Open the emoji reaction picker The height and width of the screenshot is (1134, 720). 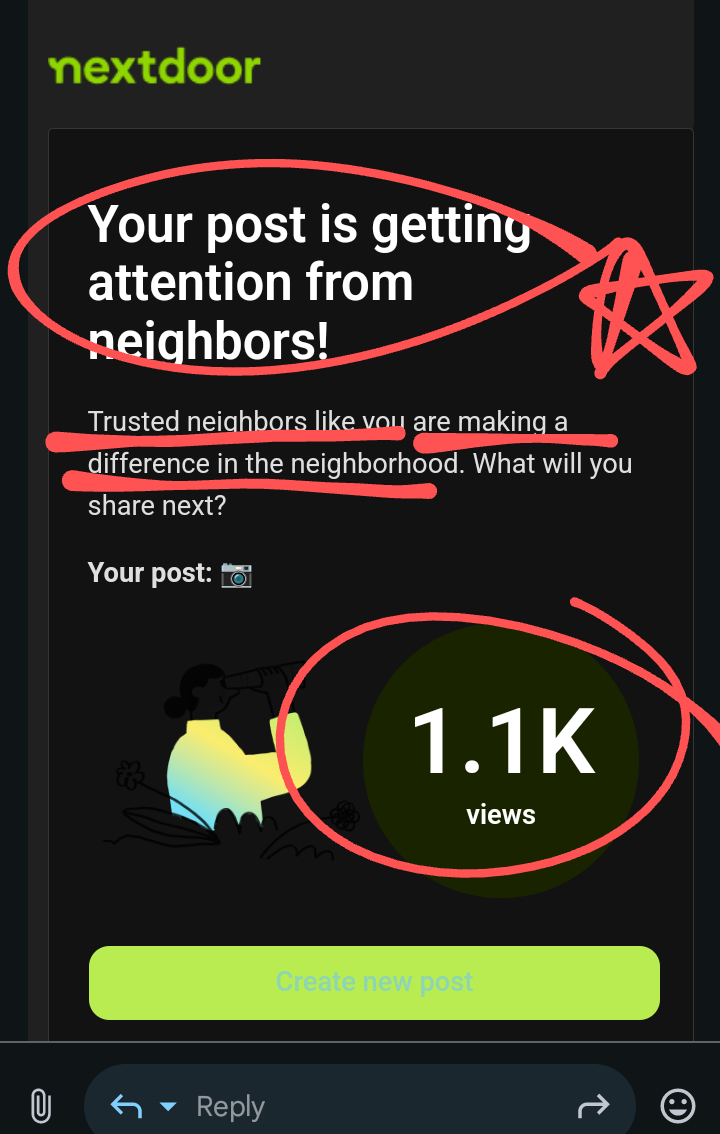(678, 1106)
